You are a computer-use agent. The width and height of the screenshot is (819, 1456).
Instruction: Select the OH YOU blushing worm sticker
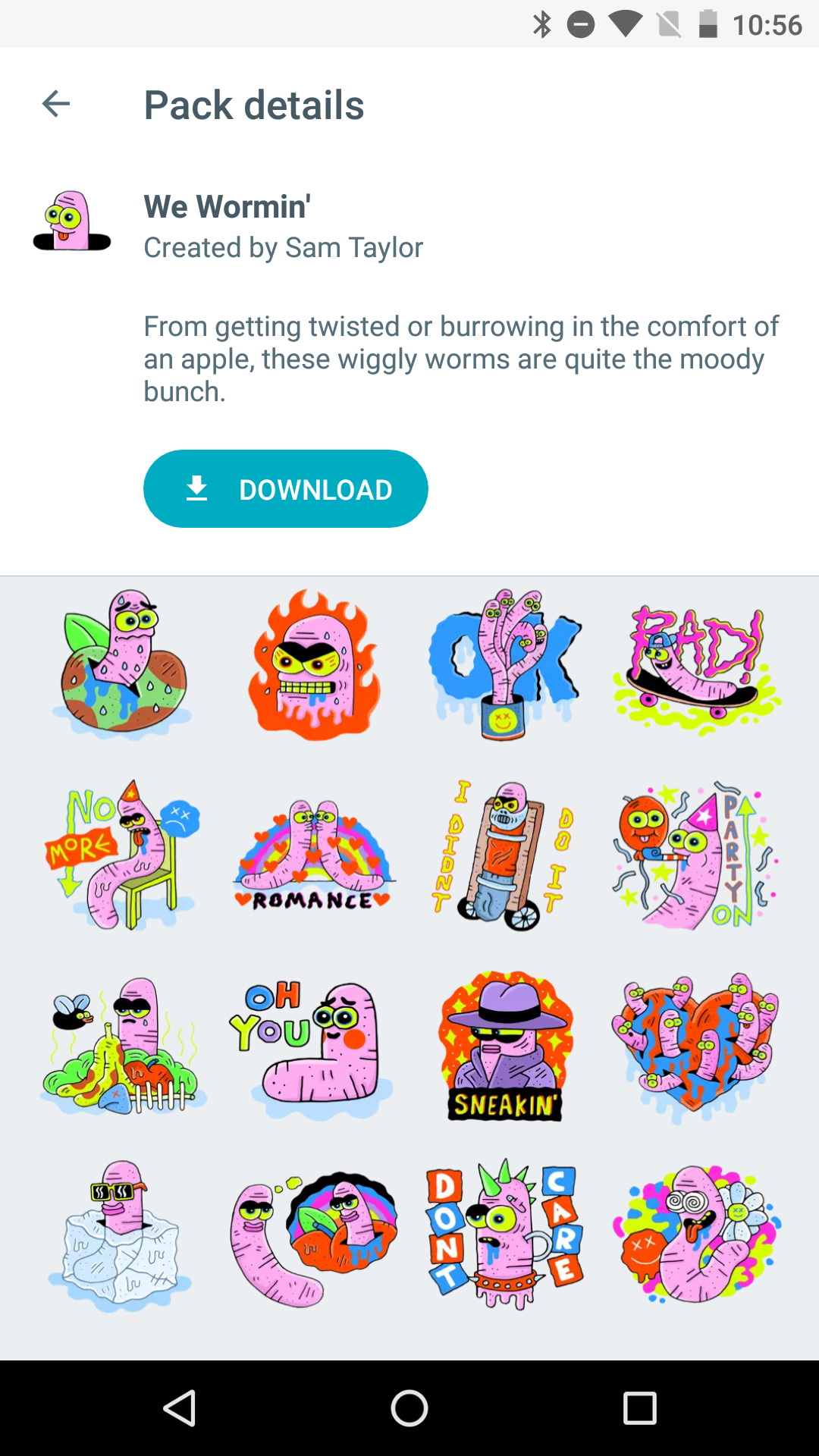(313, 1046)
